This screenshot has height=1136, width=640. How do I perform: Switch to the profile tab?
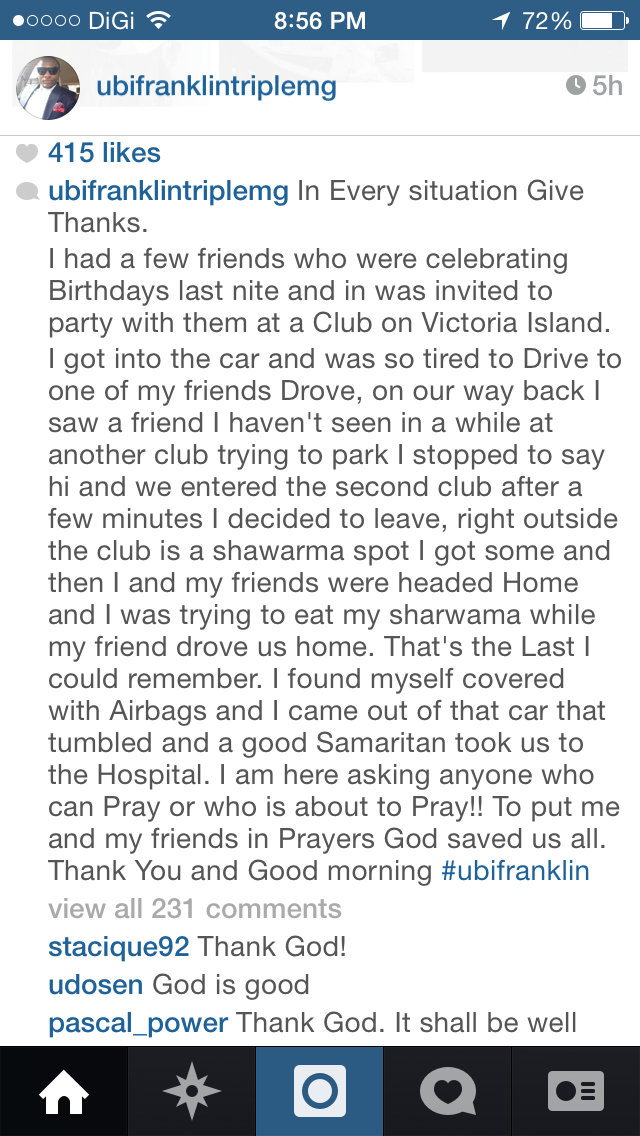point(576,1091)
